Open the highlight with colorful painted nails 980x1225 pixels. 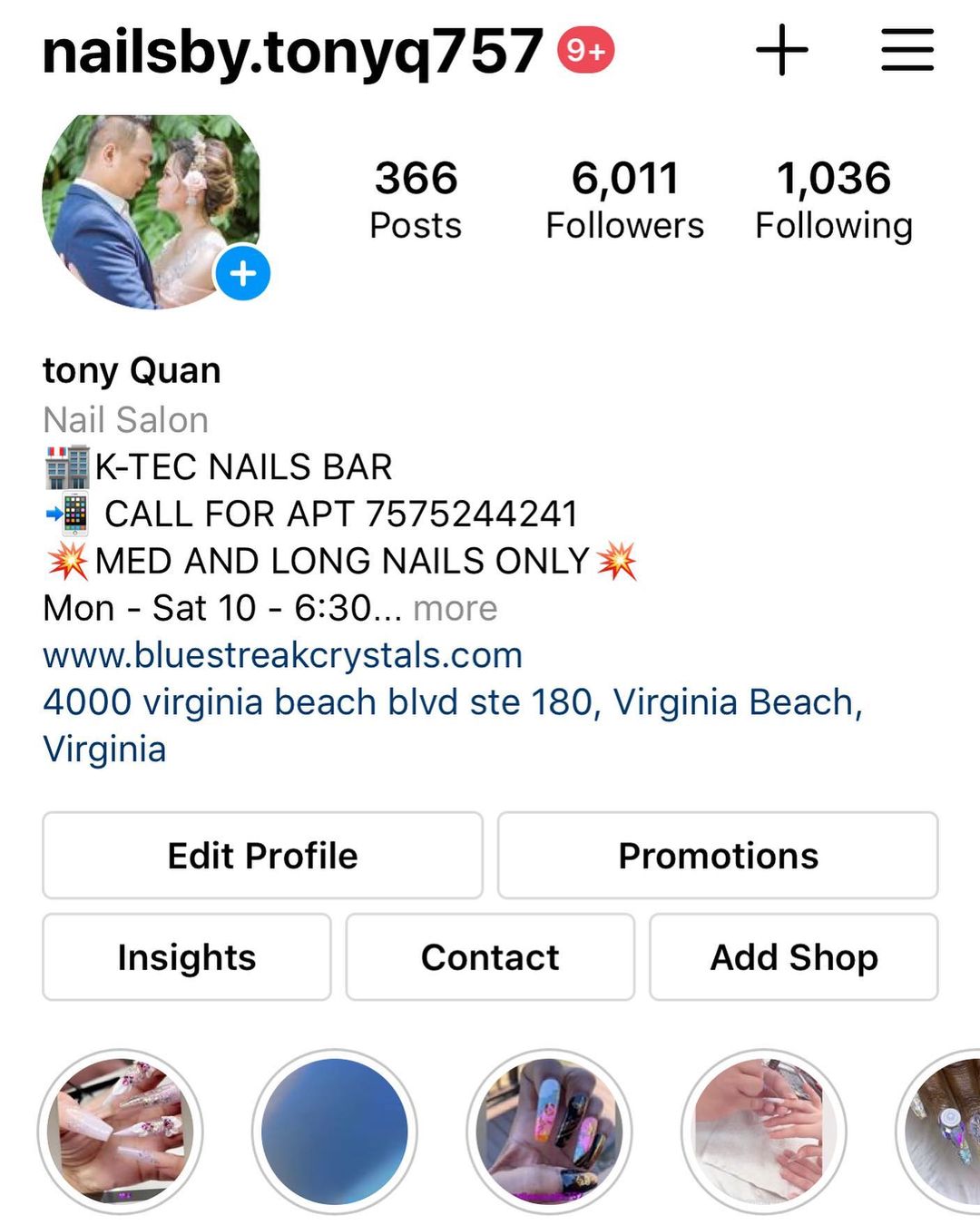coord(549,1132)
